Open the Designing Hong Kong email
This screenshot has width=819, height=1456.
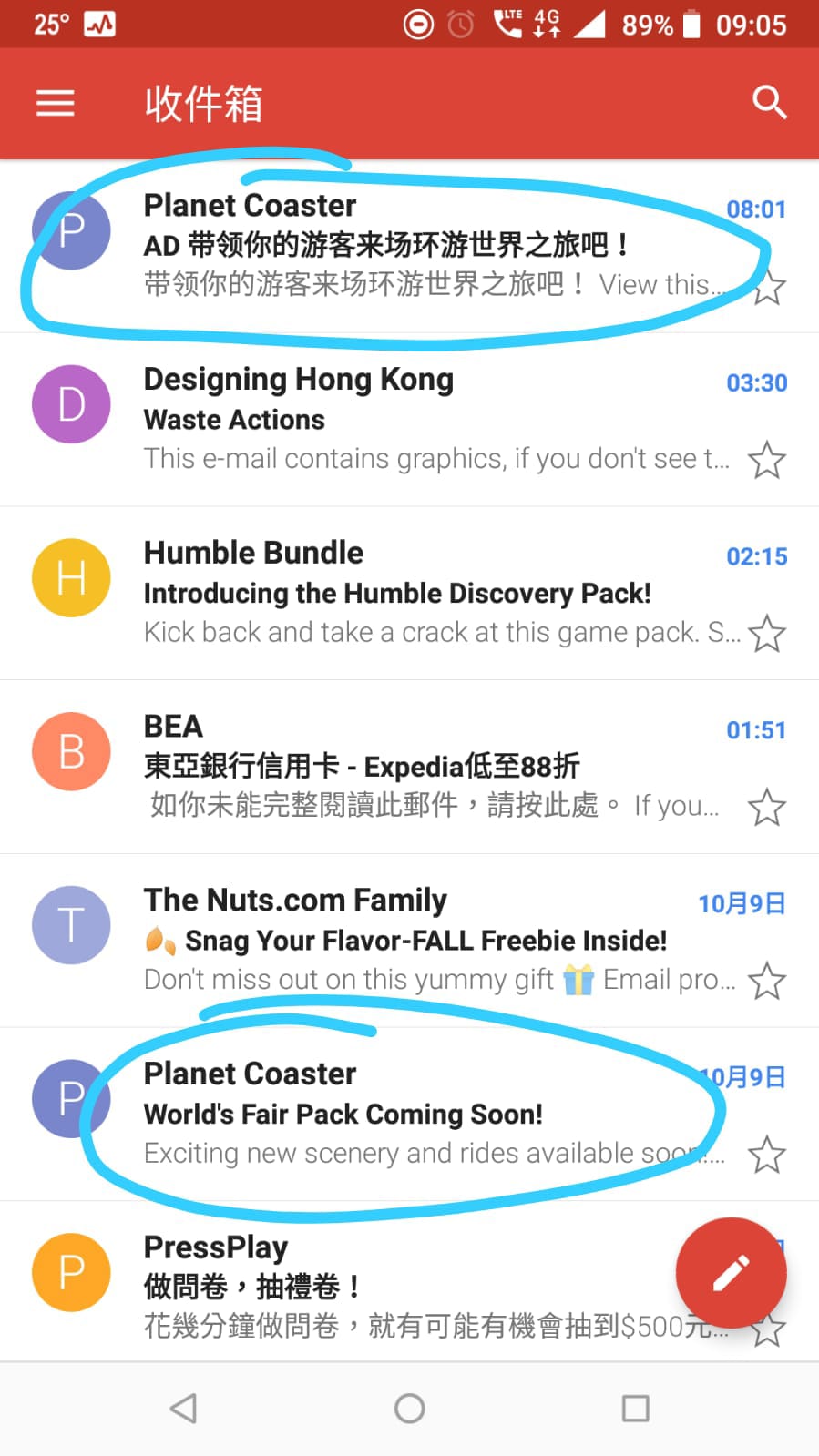409,420
